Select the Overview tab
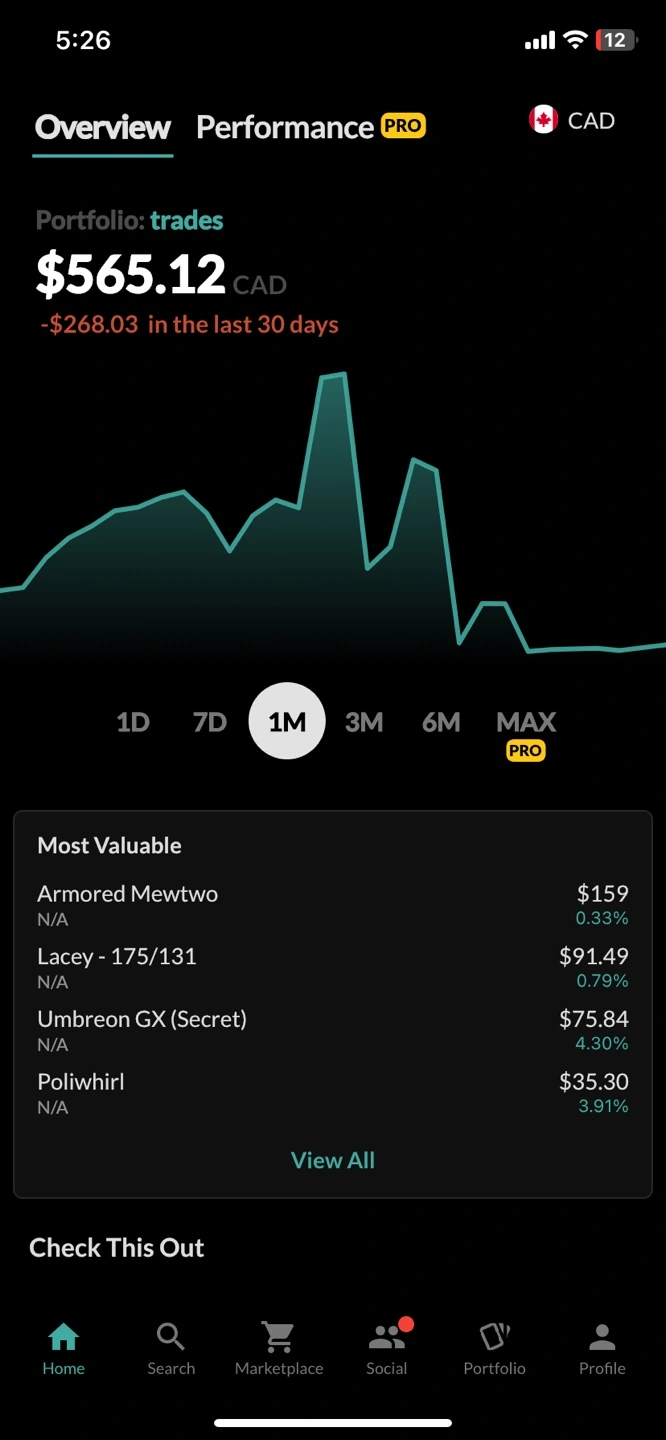The height and width of the screenshot is (1440, 666). pos(103,128)
